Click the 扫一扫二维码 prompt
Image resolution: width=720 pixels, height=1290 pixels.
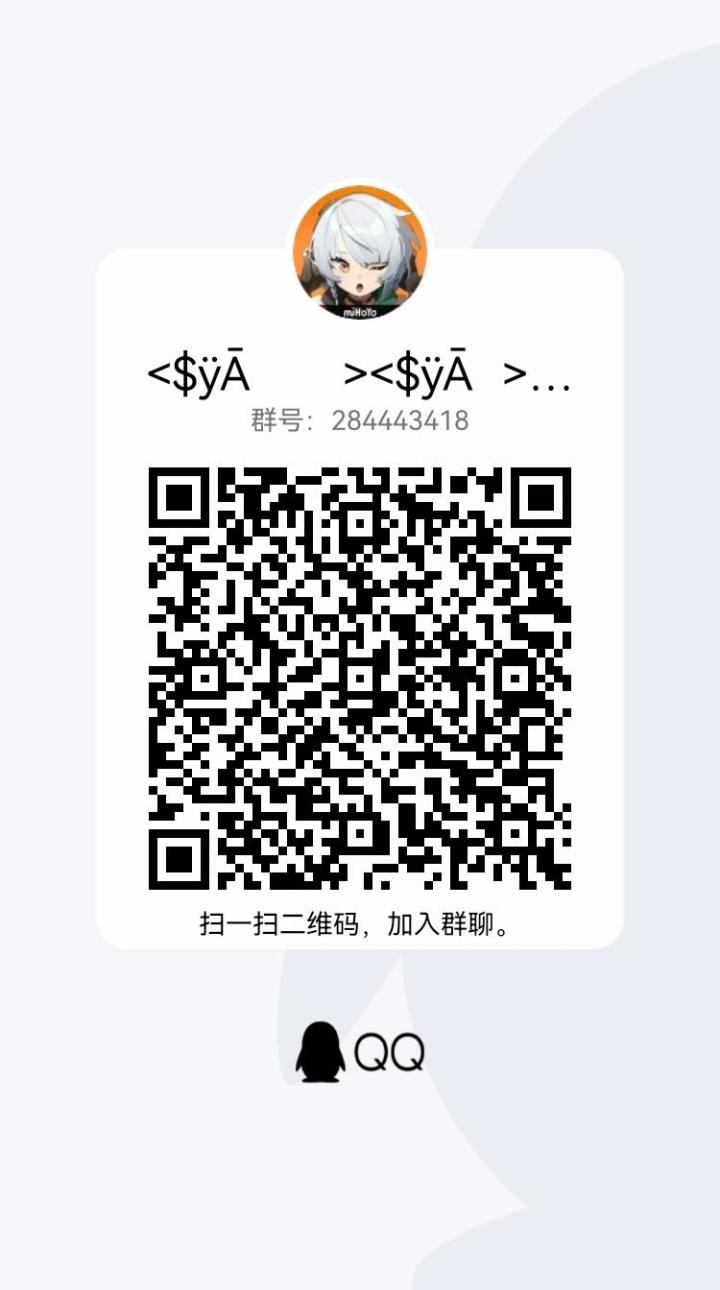coord(280,925)
